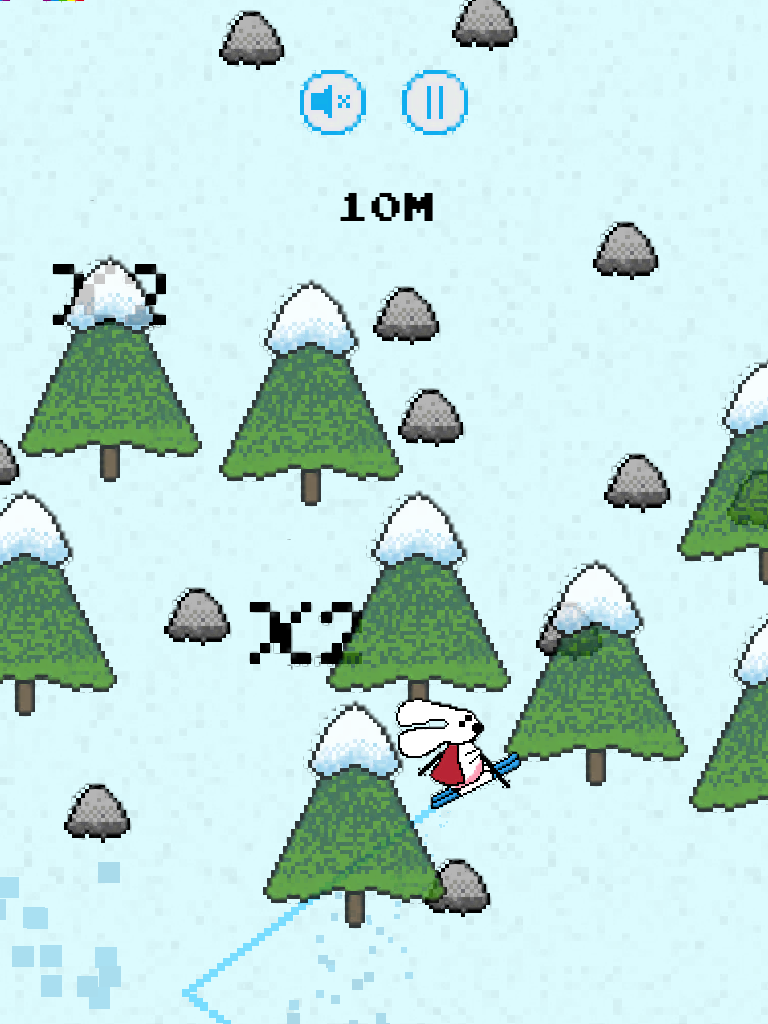The height and width of the screenshot is (1024, 768).
Task: Pause the skiing game
Action: (x=435, y=102)
